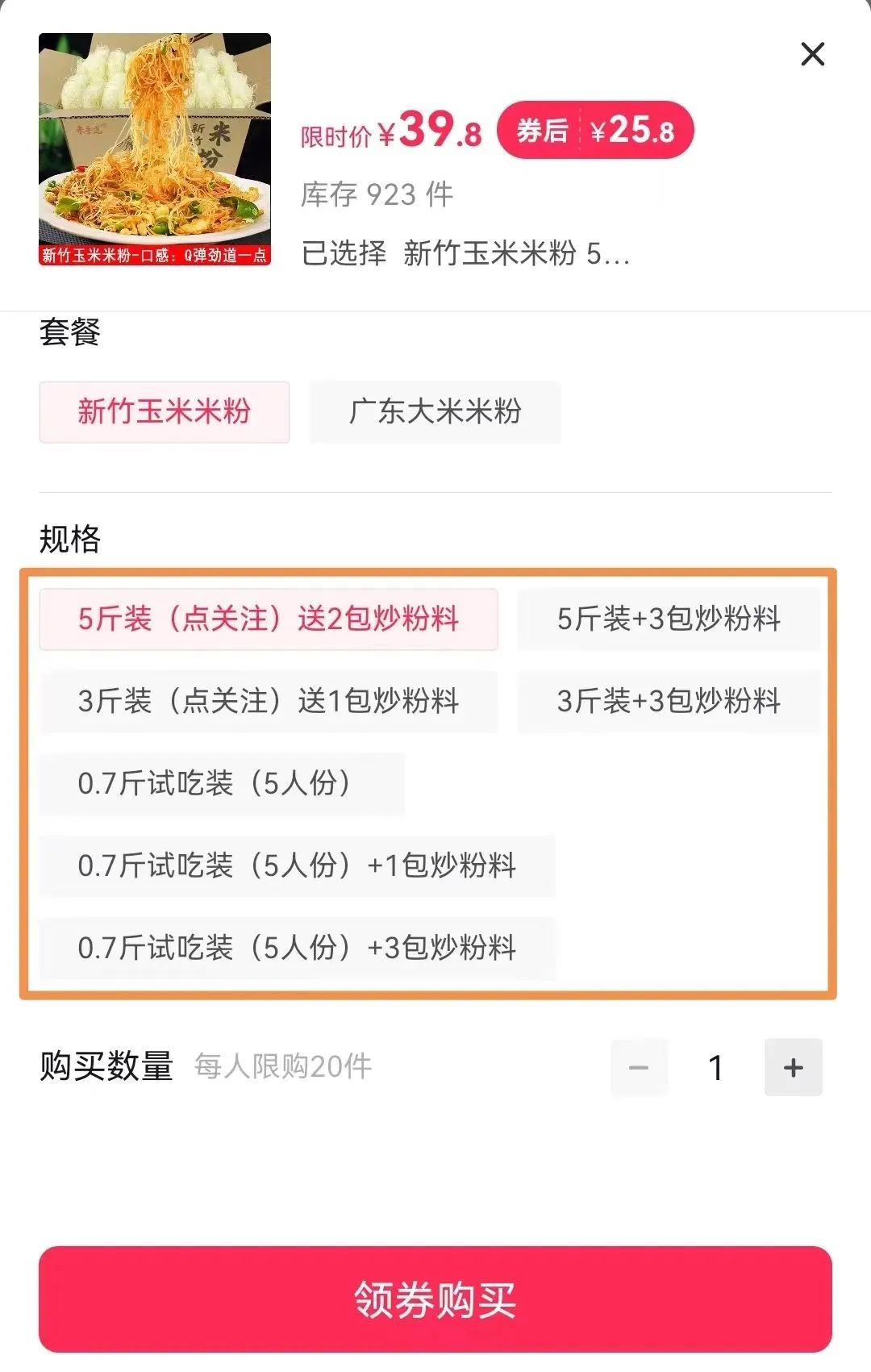
Task: Select 3斤装（点关注）送1包炒粉料 spec
Action: coord(269,701)
